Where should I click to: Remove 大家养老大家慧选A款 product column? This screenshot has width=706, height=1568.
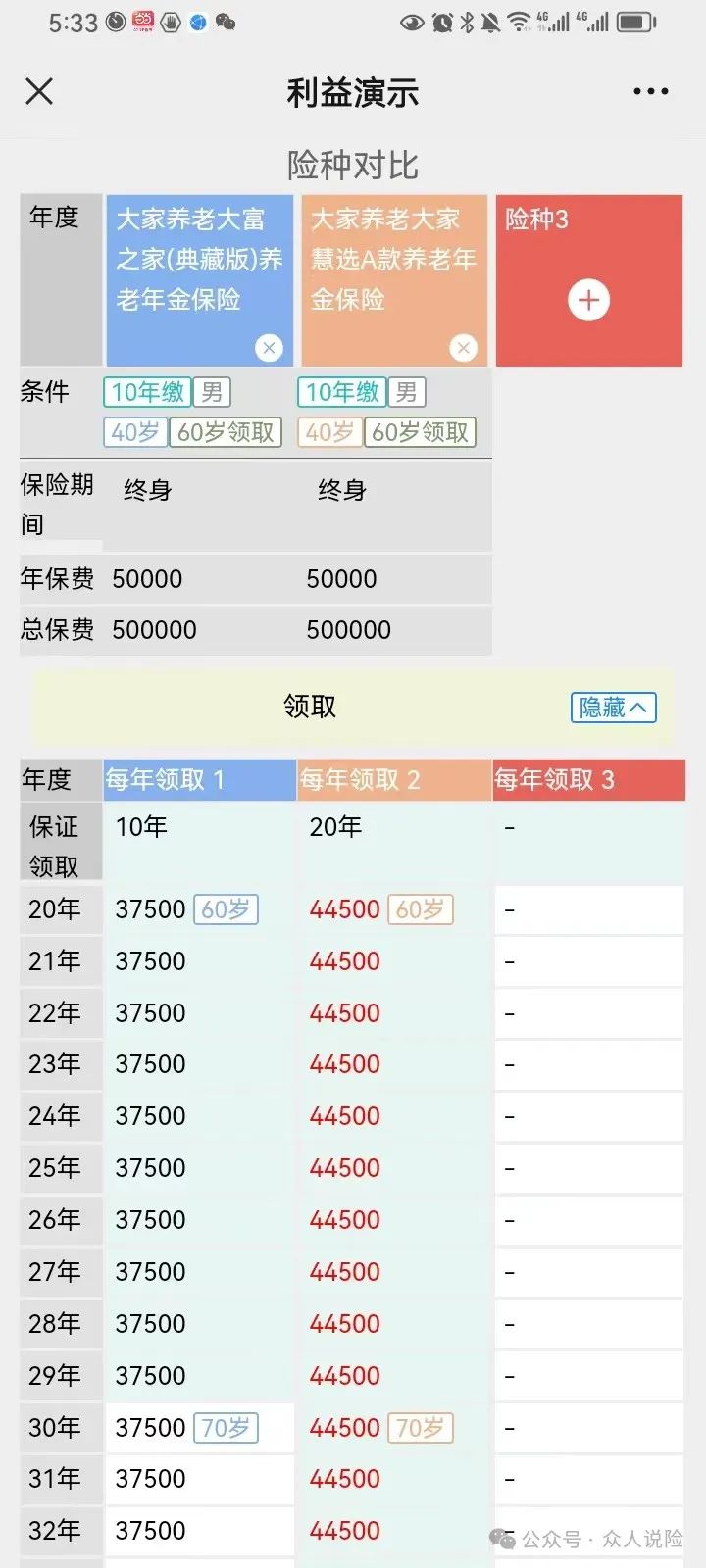point(463,347)
